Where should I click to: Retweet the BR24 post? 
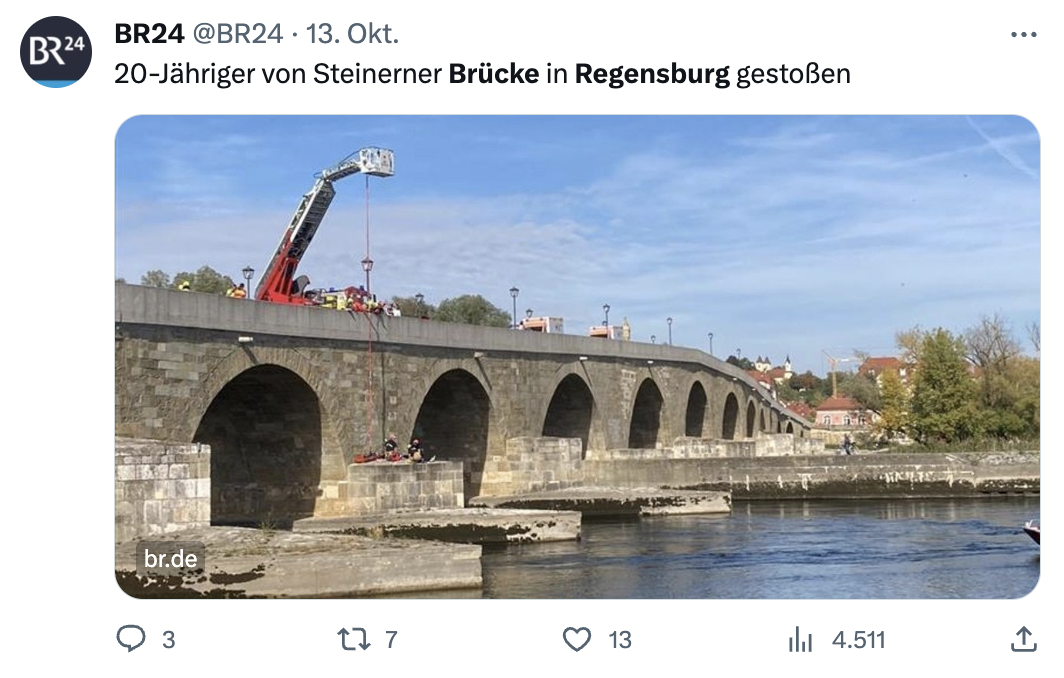click(x=354, y=639)
